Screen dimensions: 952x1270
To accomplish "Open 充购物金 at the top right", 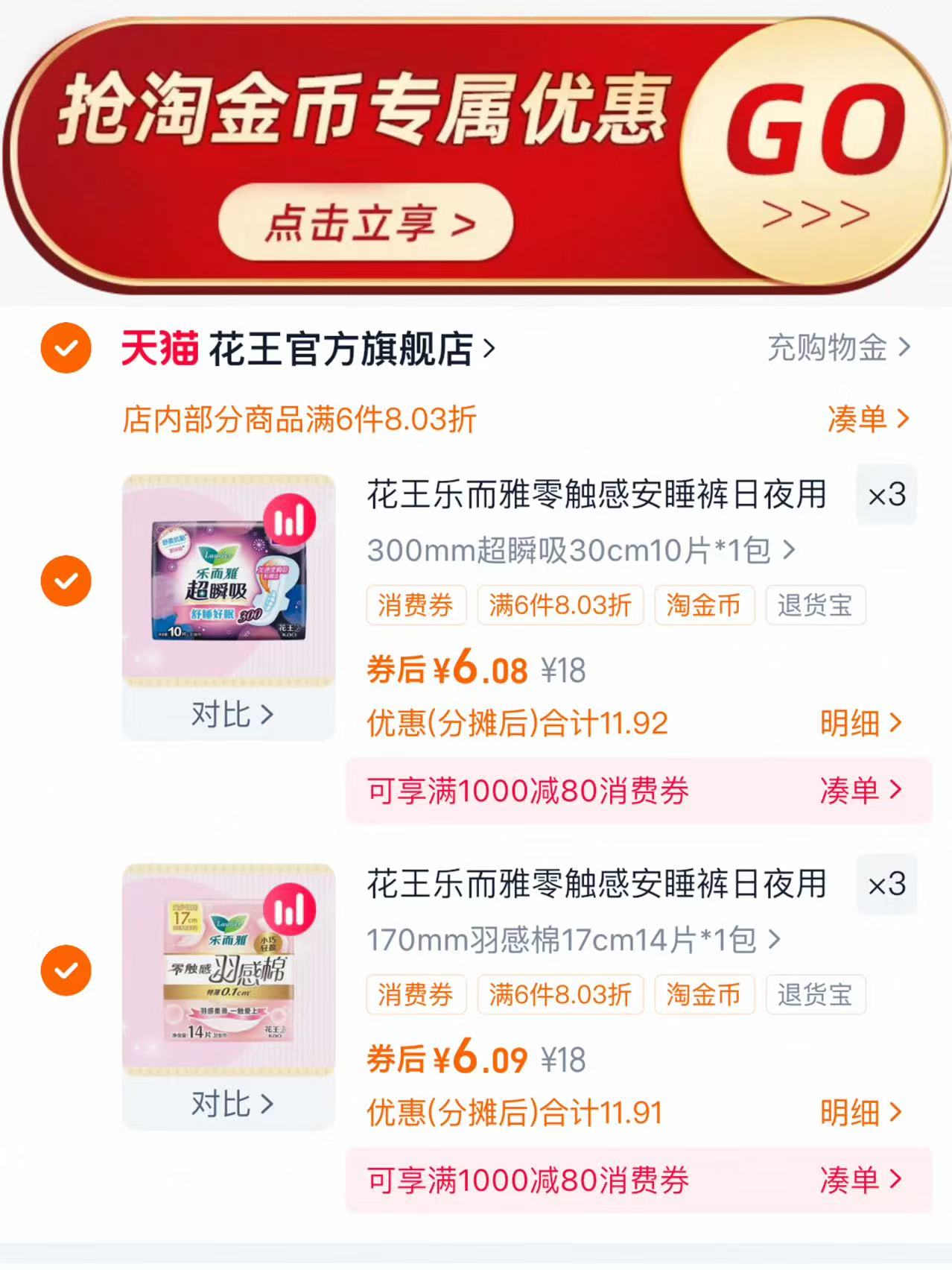I will tap(834, 350).
